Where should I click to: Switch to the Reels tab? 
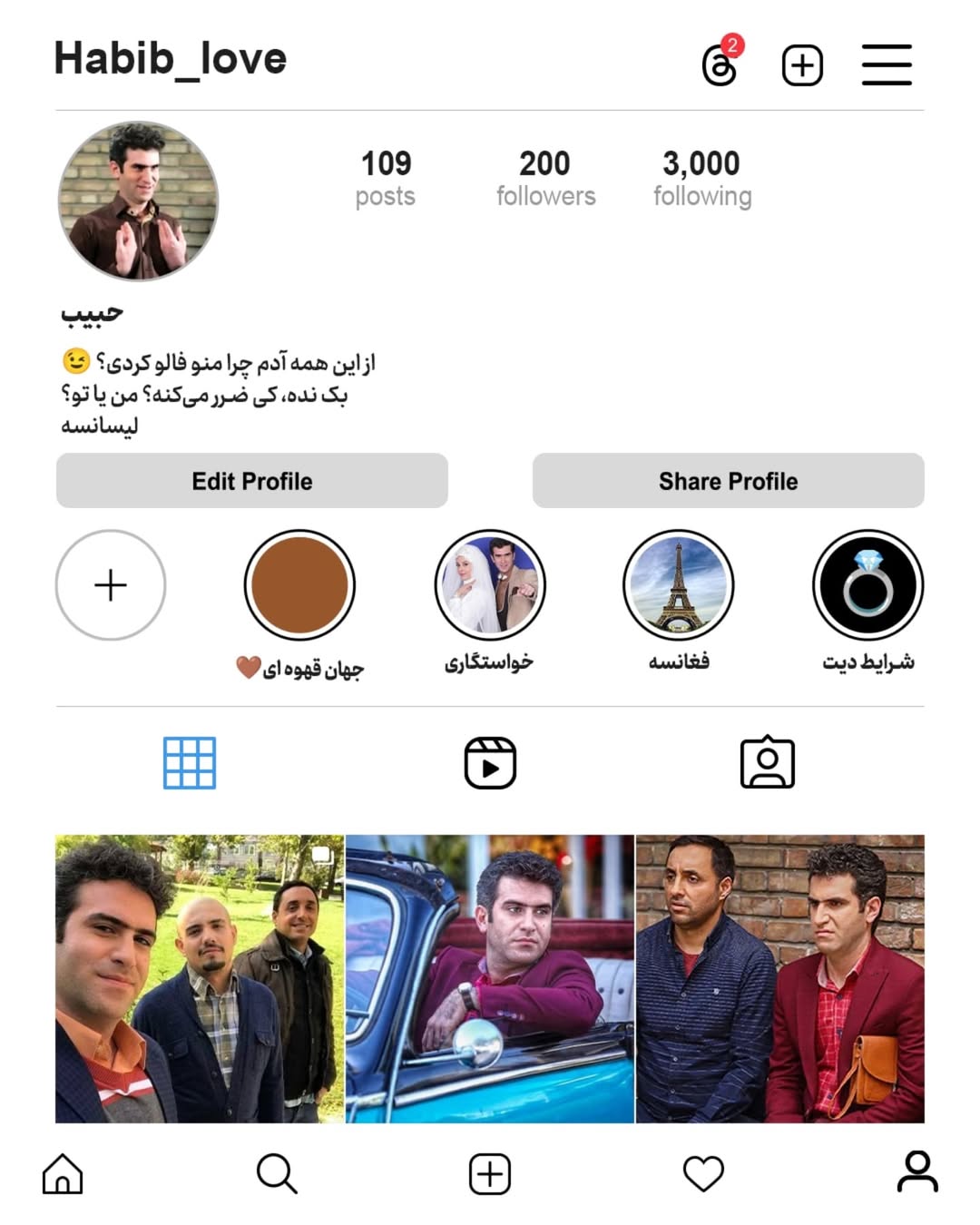coord(490,763)
